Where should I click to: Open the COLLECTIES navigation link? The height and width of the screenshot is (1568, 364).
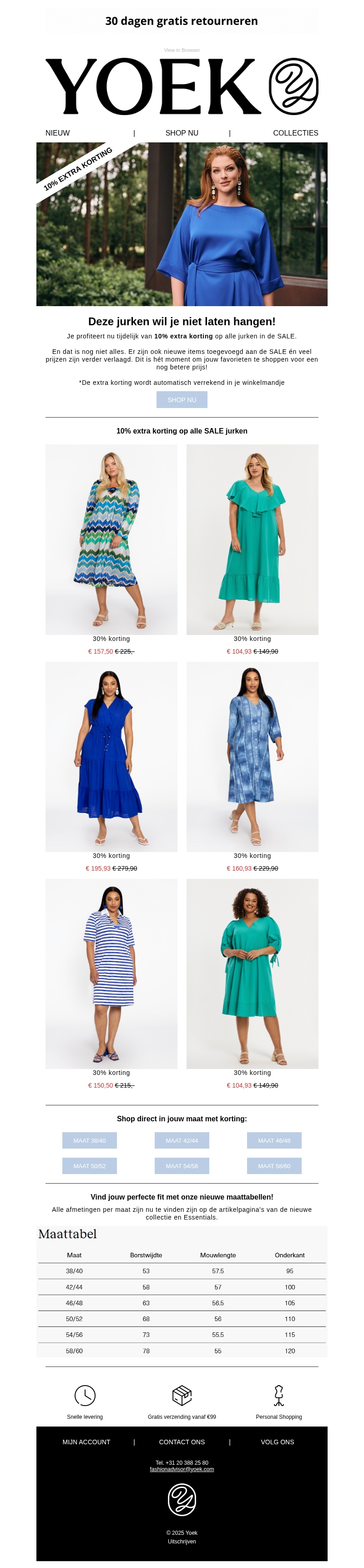pos(295,133)
